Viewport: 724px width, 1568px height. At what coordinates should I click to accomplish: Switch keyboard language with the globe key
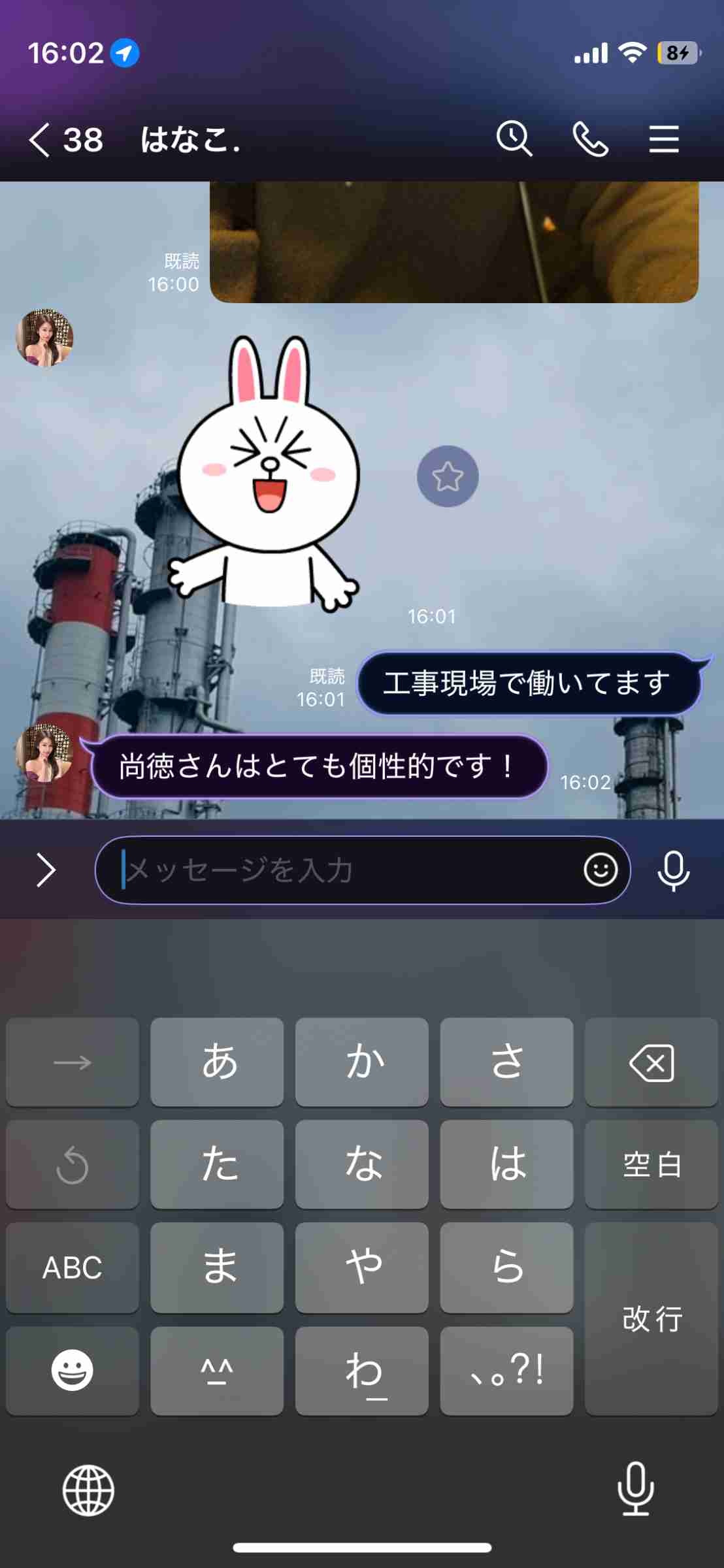click(x=88, y=1490)
